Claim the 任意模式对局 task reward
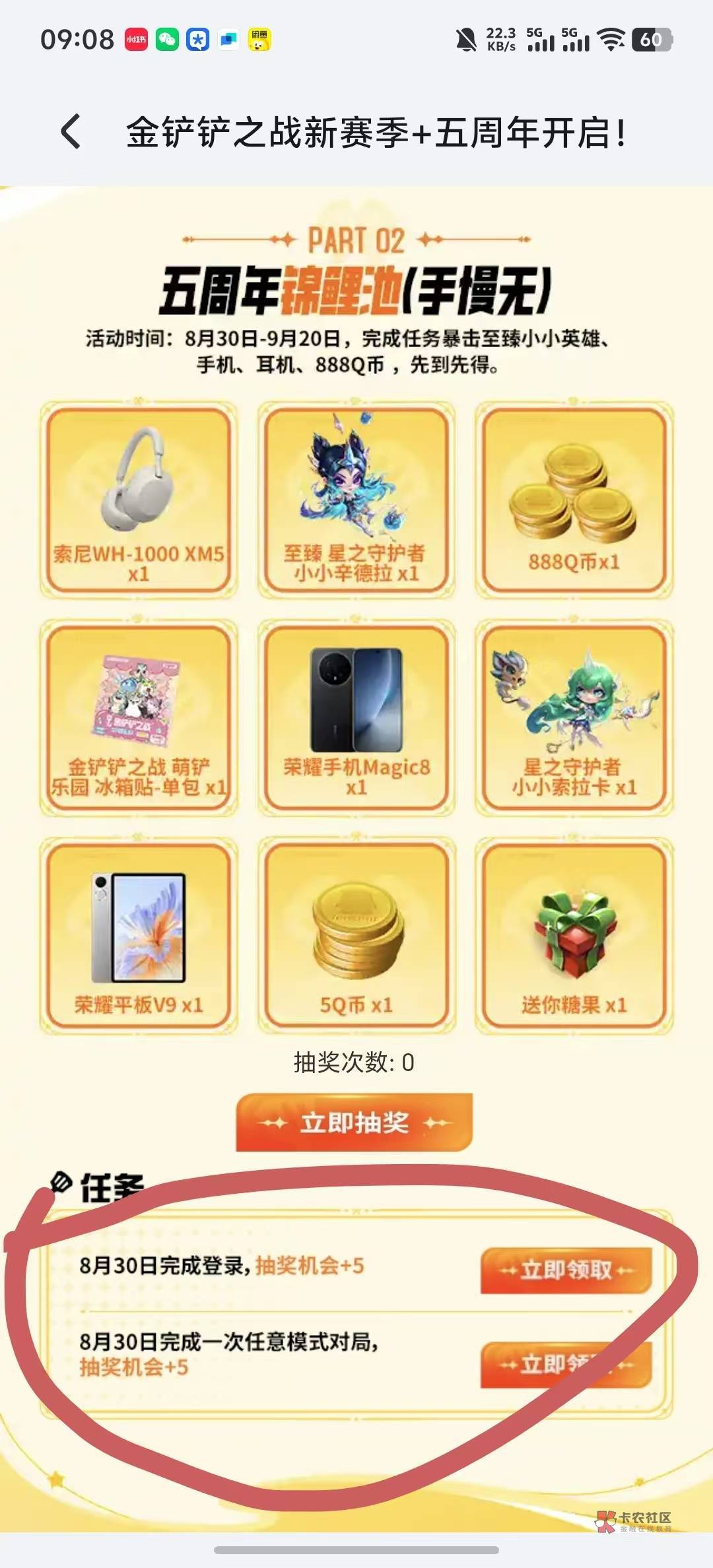The image size is (713, 1568). (x=566, y=1364)
